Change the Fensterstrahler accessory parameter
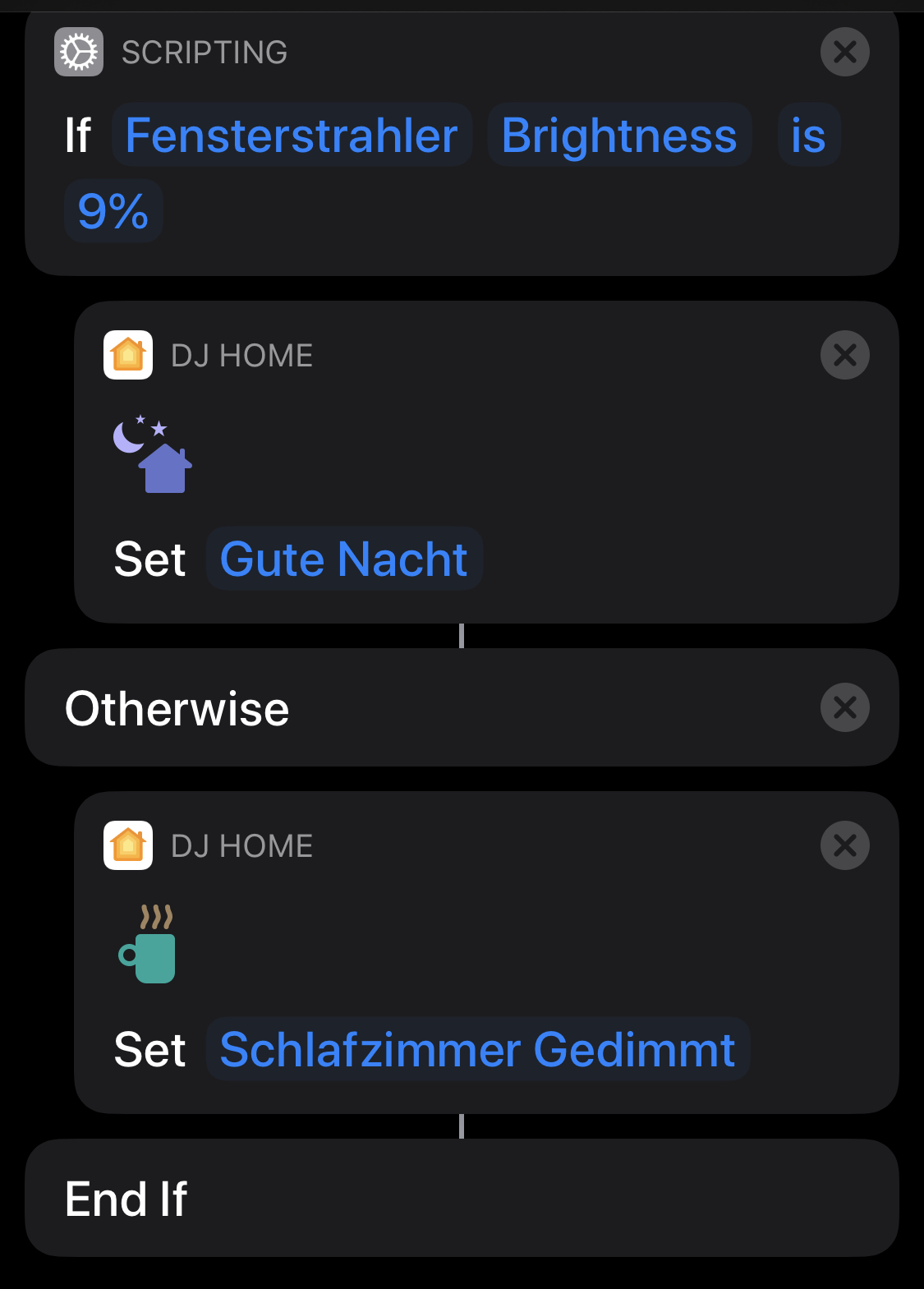The width and height of the screenshot is (924, 1289). pyautogui.click(x=292, y=136)
